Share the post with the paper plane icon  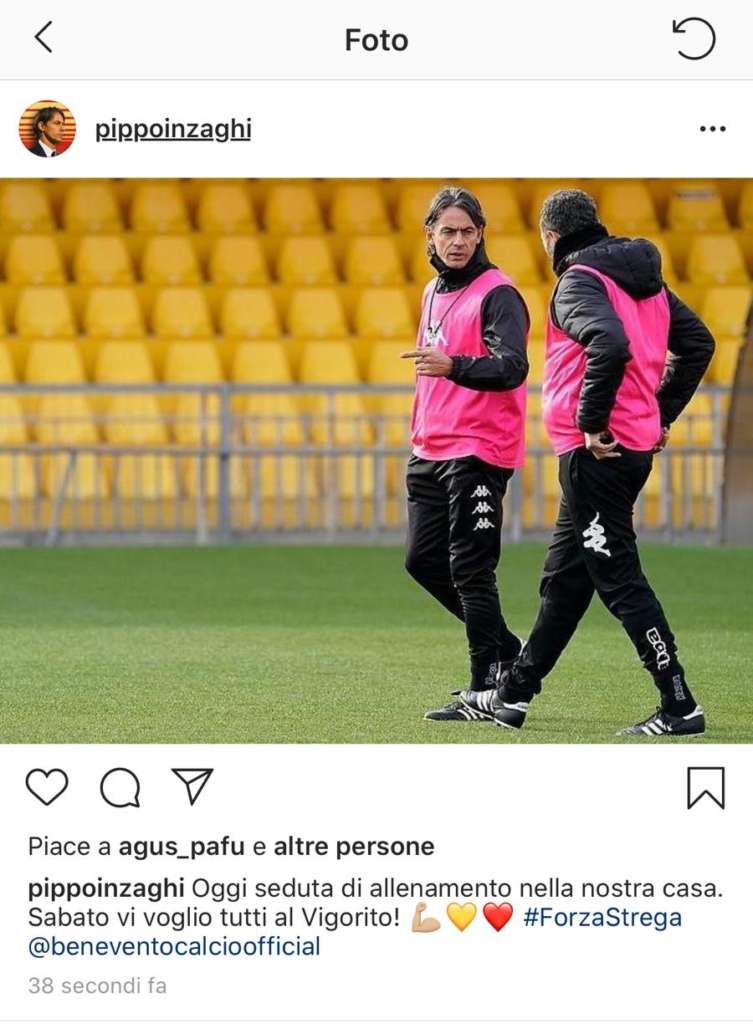pos(192,786)
